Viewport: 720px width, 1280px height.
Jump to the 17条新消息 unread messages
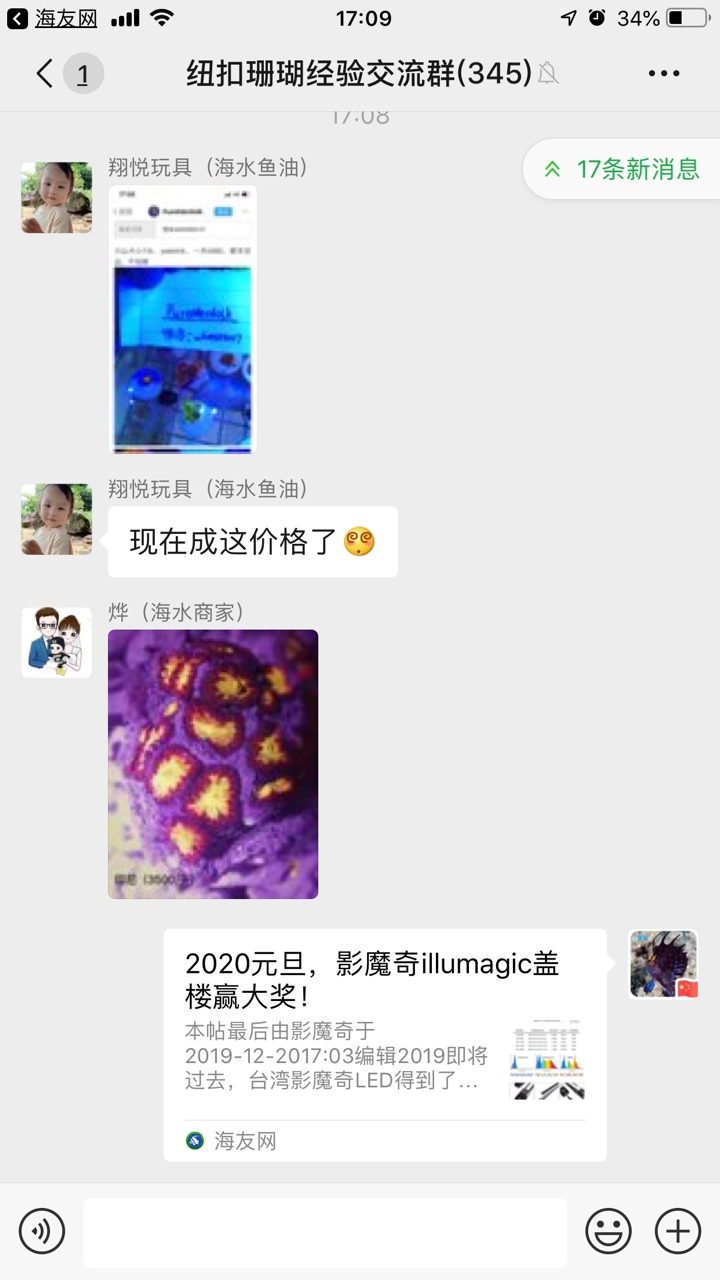623,169
